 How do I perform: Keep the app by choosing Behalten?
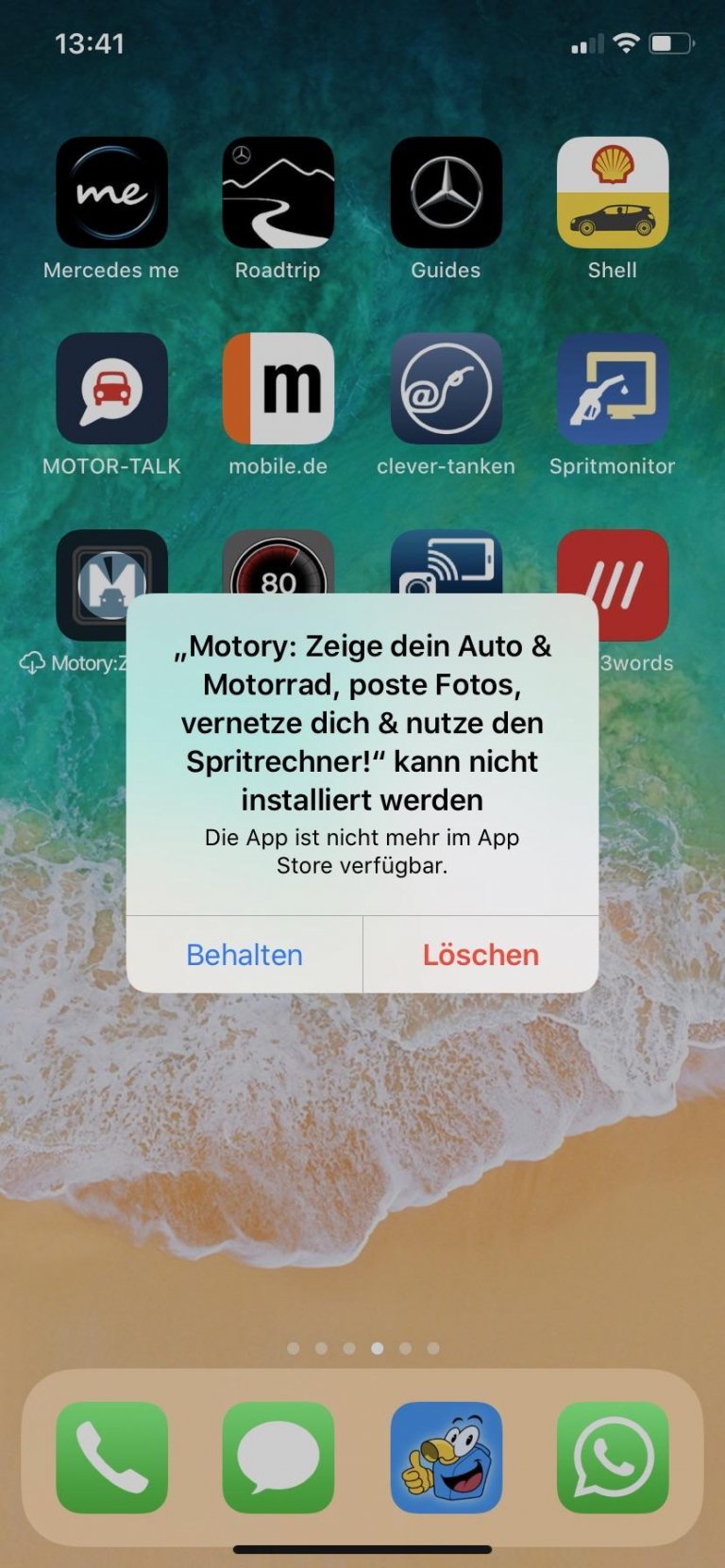point(244,955)
